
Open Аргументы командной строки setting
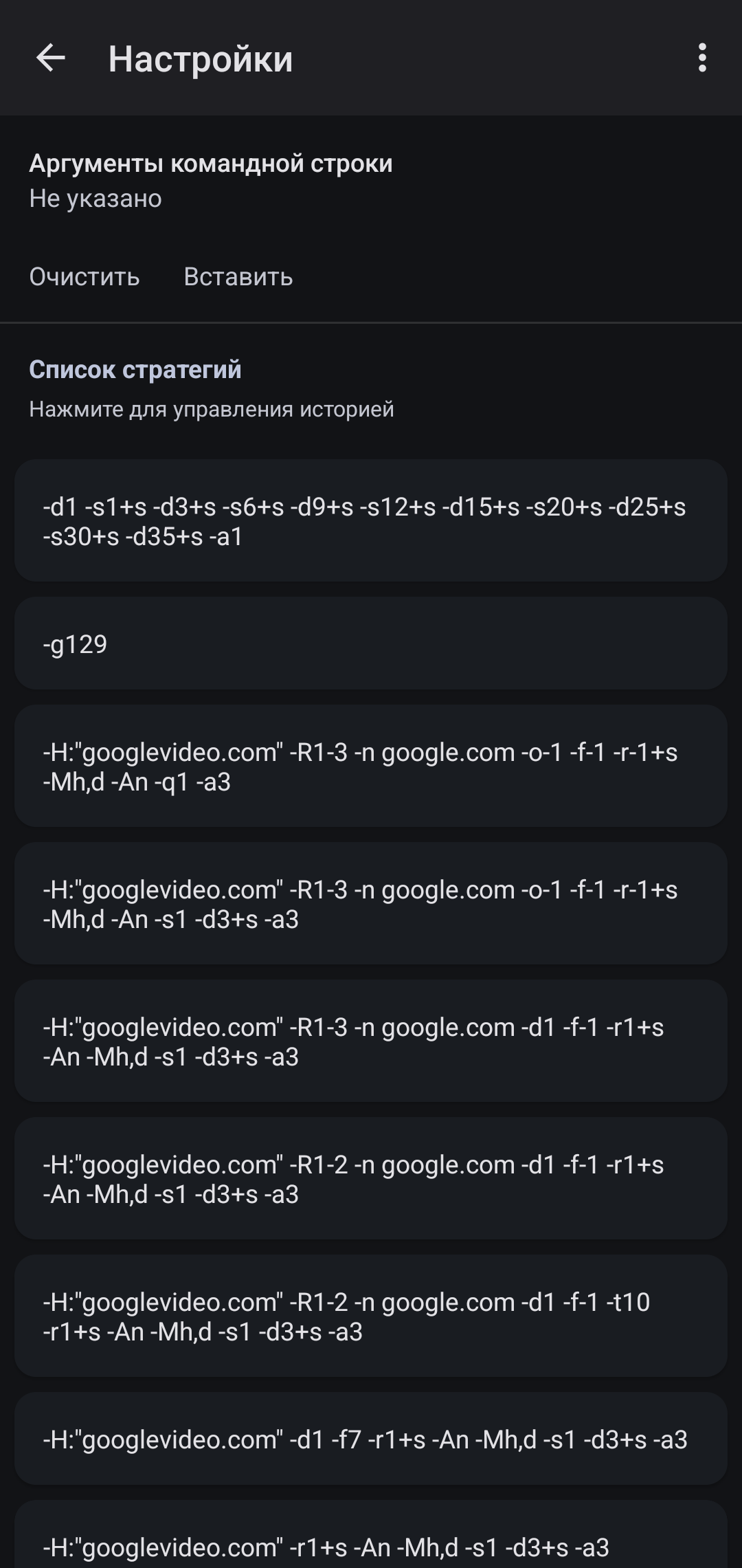point(210,180)
